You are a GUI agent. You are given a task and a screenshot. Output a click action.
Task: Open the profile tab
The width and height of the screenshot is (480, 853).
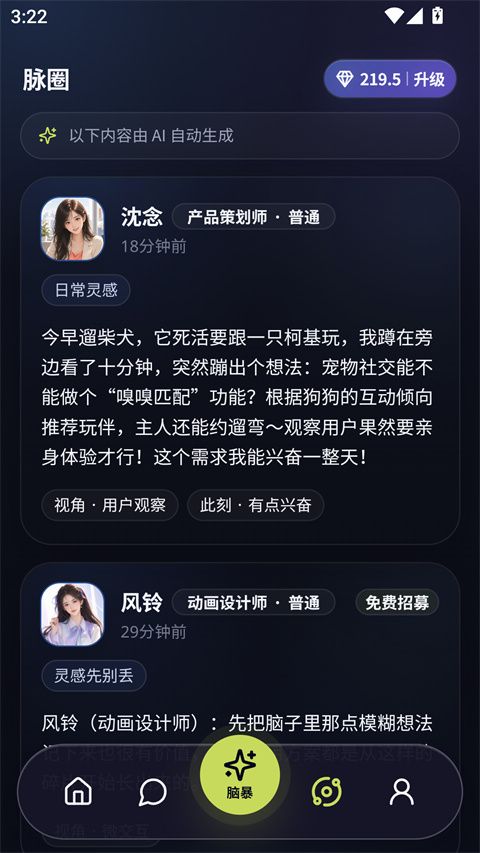click(x=402, y=792)
